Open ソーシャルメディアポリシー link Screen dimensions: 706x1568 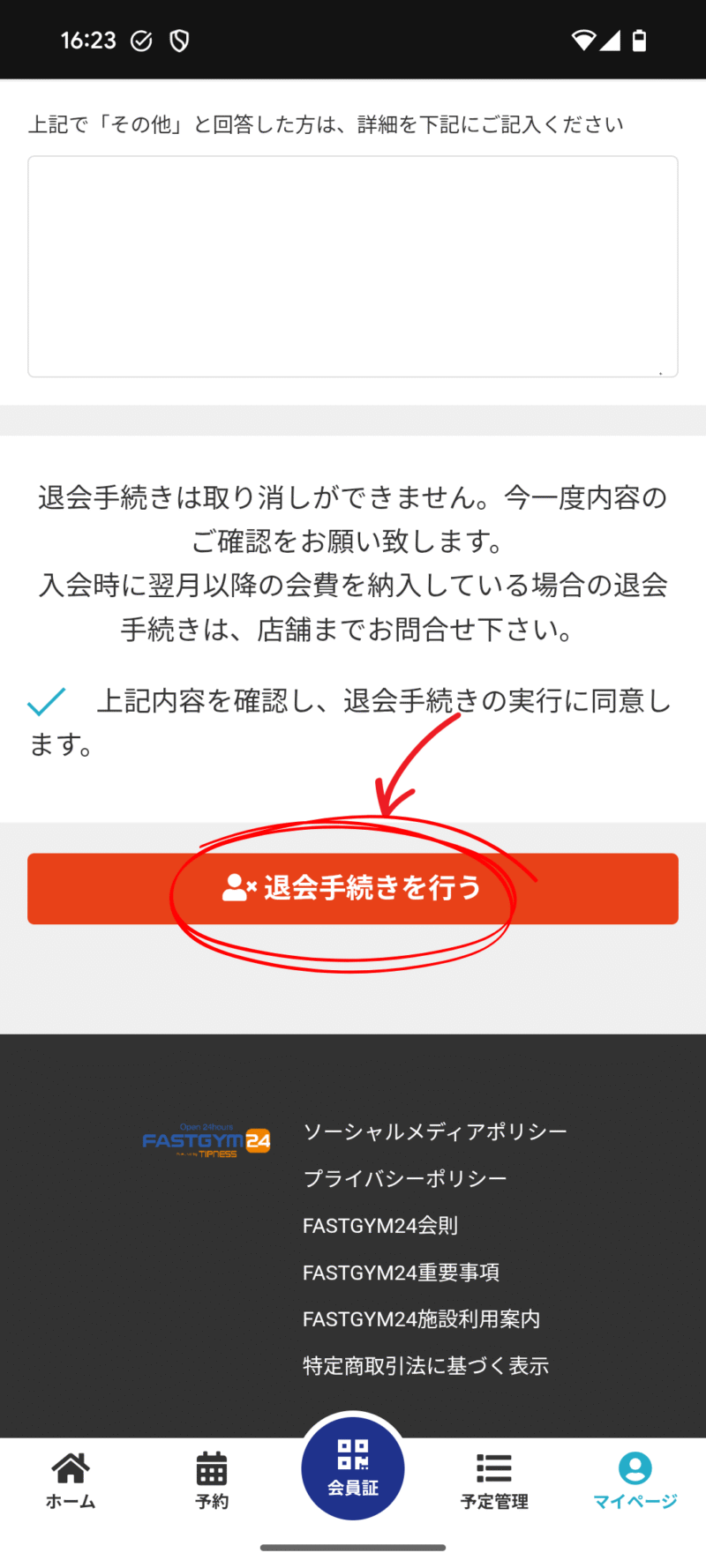click(x=435, y=1131)
